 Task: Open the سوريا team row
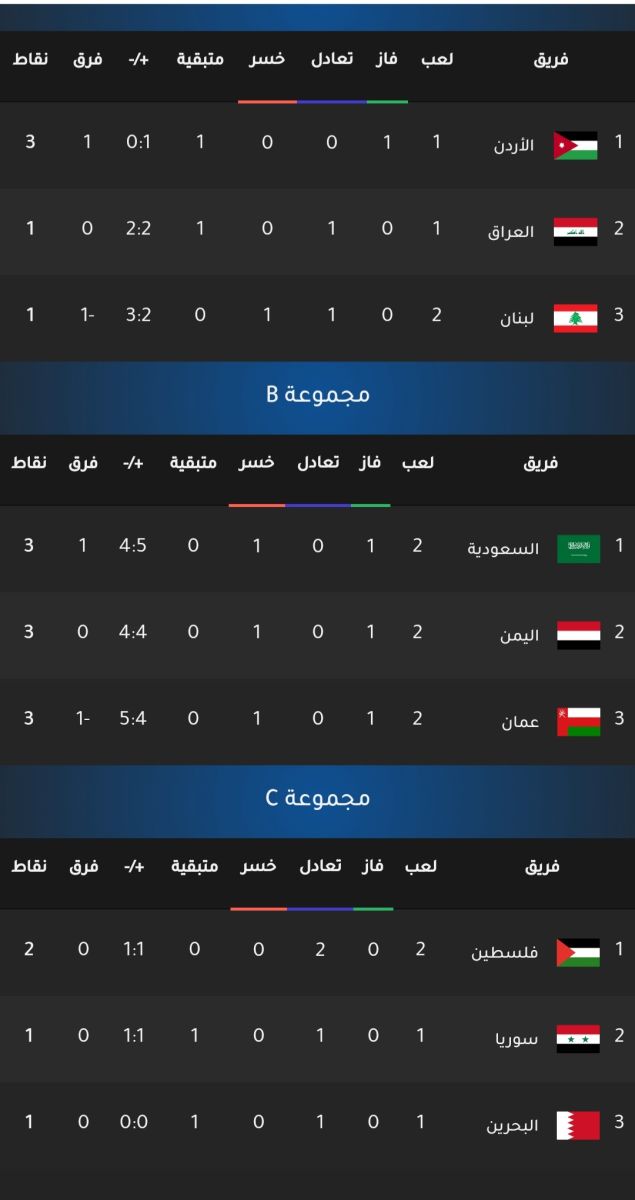[x=317, y=1038]
